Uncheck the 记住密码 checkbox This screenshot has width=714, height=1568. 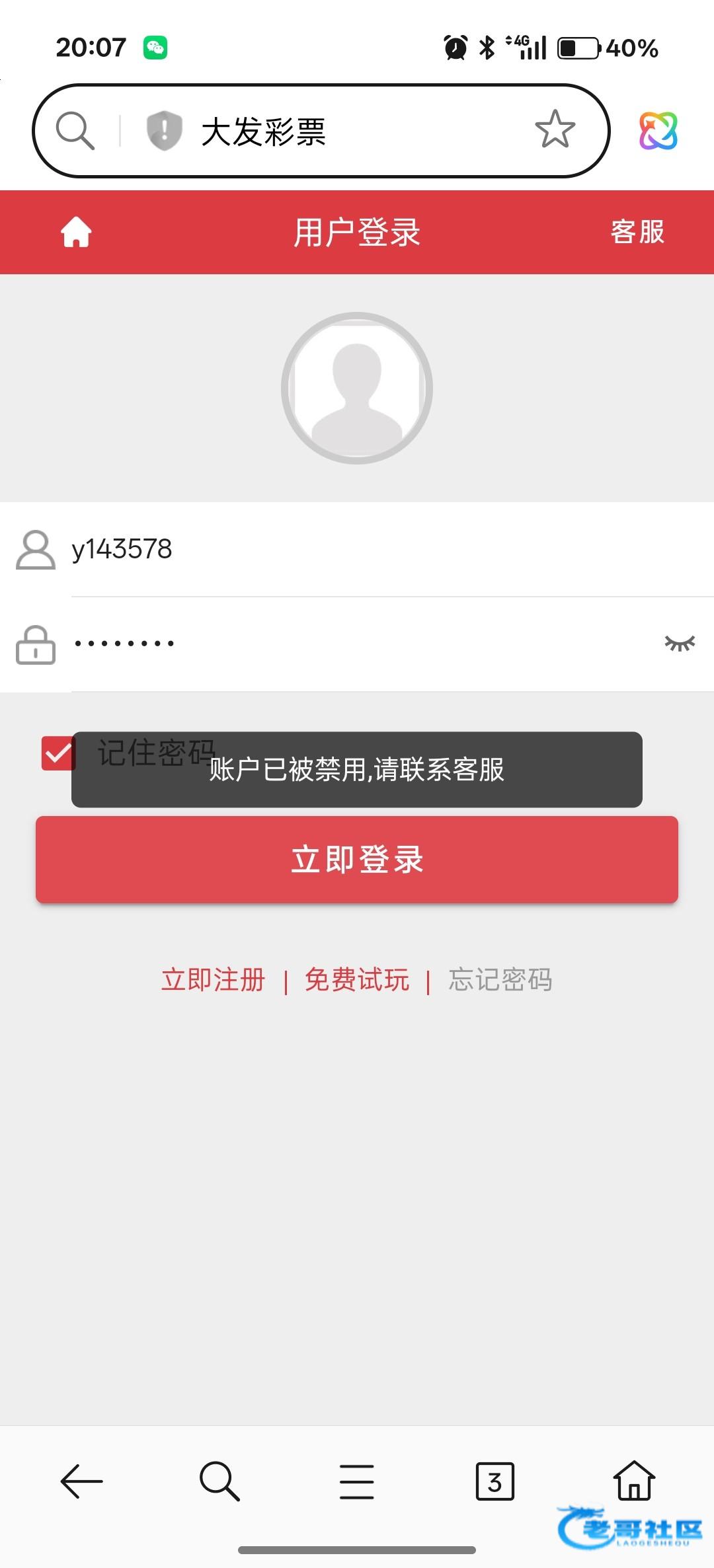[x=58, y=753]
